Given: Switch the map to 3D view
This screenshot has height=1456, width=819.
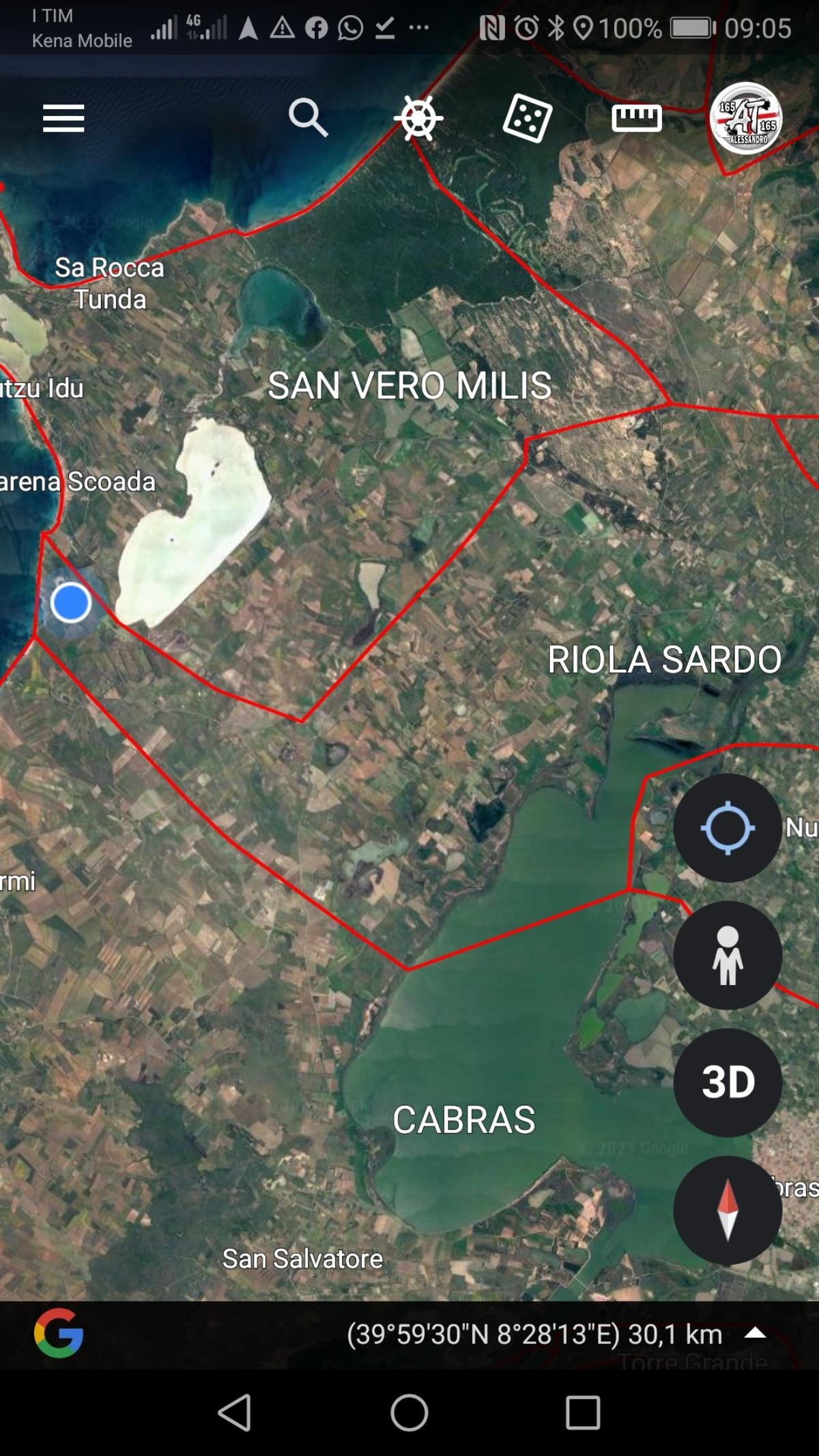Looking at the screenshot, I should (x=728, y=1082).
